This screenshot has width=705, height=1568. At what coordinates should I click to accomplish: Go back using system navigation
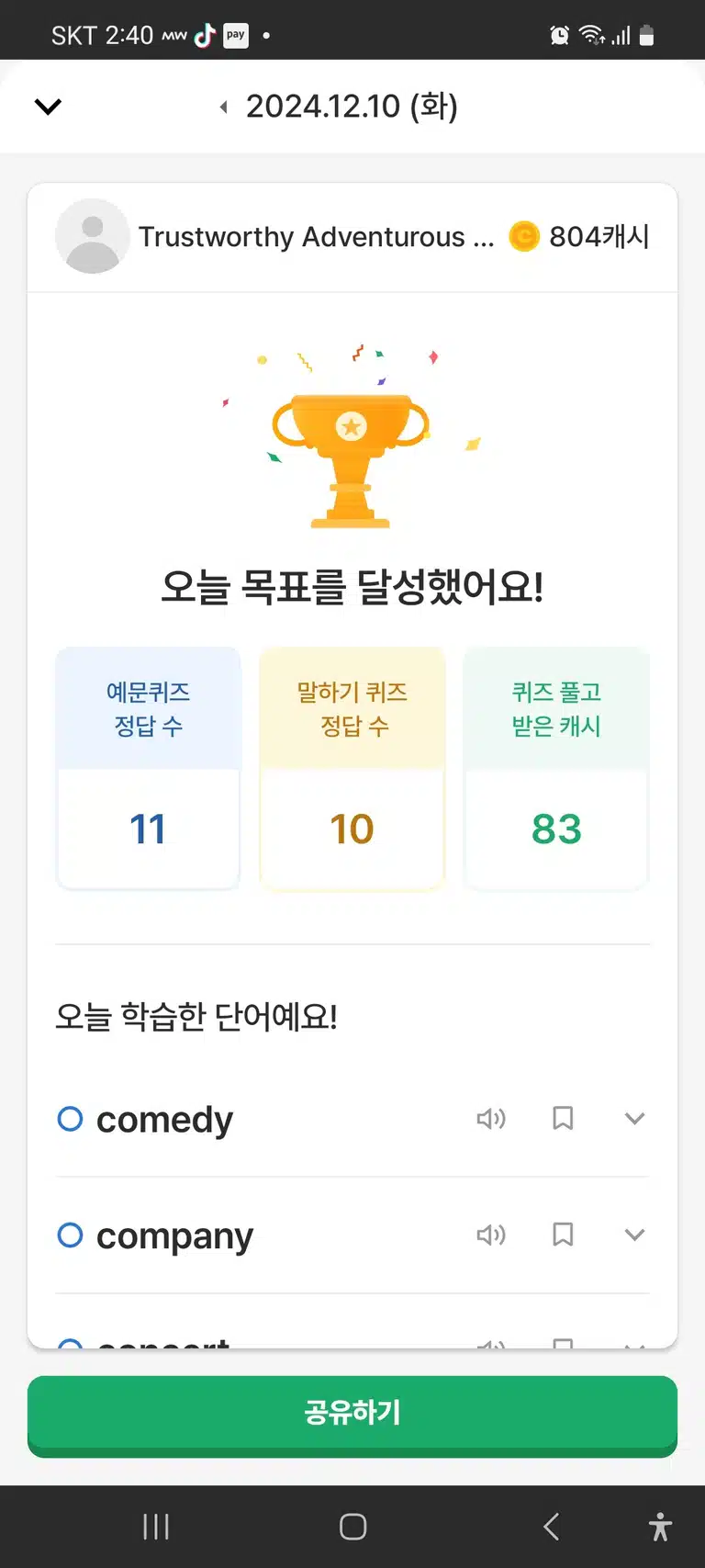(x=551, y=1527)
